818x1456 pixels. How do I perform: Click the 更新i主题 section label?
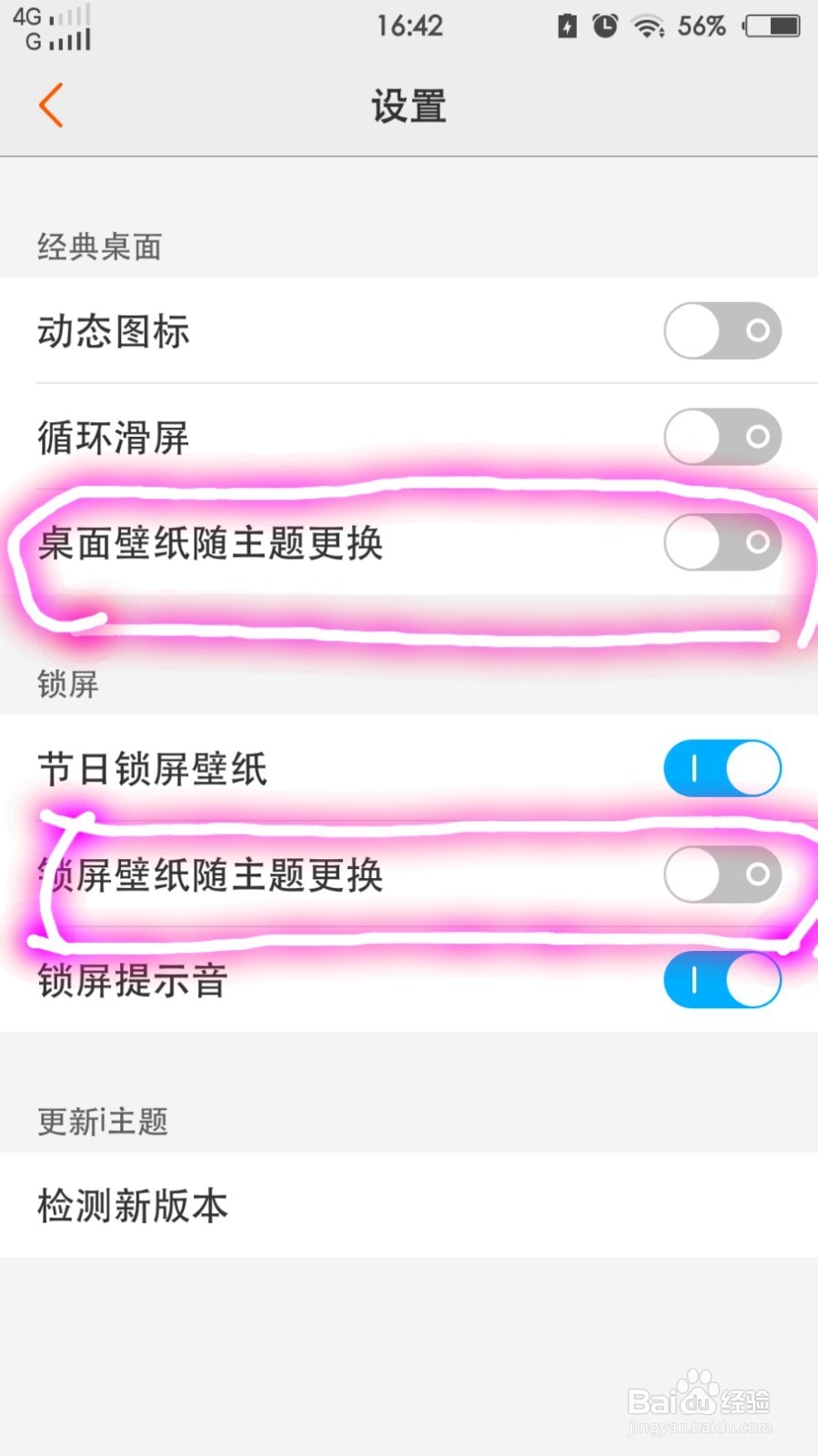[102, 1121]
